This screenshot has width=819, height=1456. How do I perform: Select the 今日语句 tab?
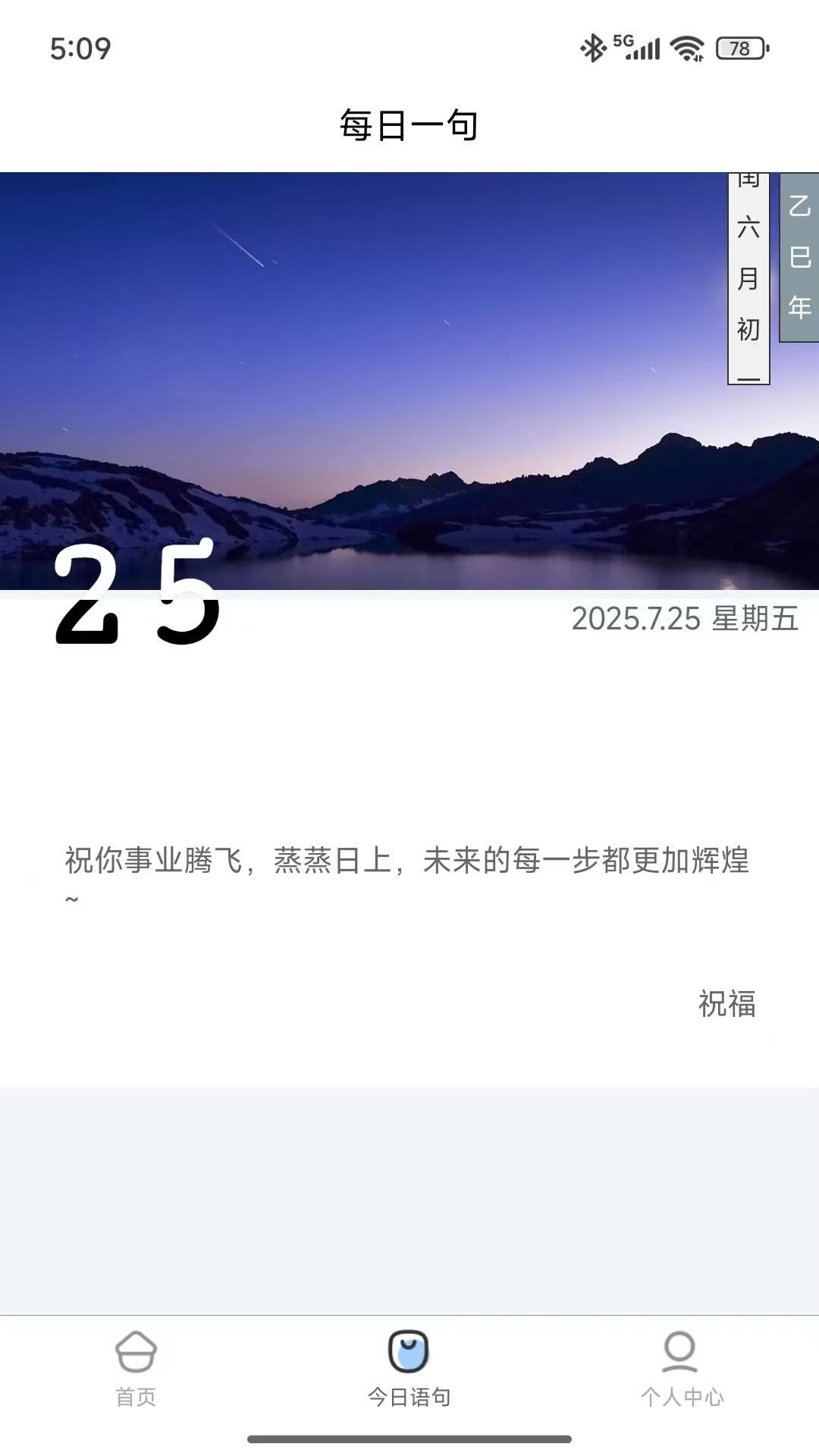(x=409, y=1367)
